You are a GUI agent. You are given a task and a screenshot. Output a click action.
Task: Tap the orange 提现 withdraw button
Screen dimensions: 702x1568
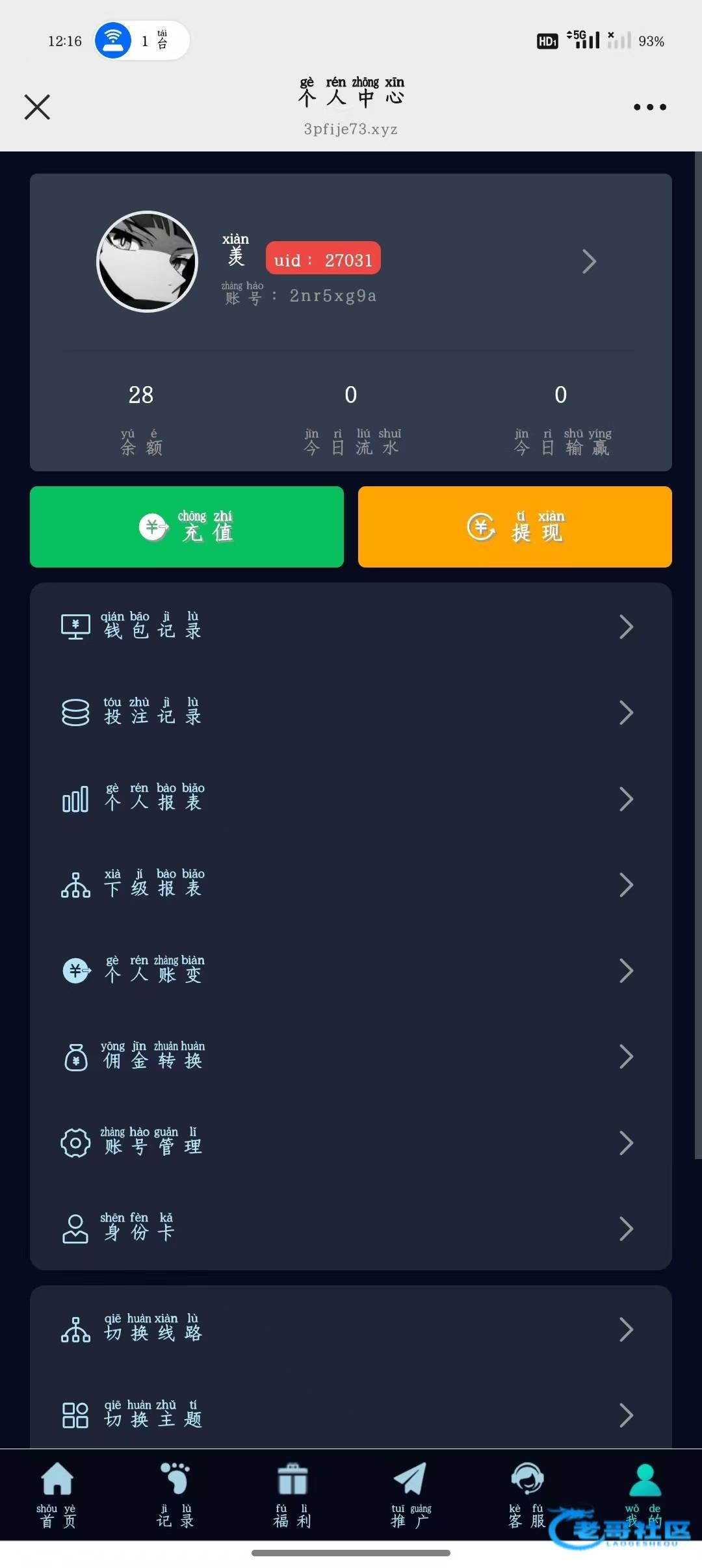515,527
